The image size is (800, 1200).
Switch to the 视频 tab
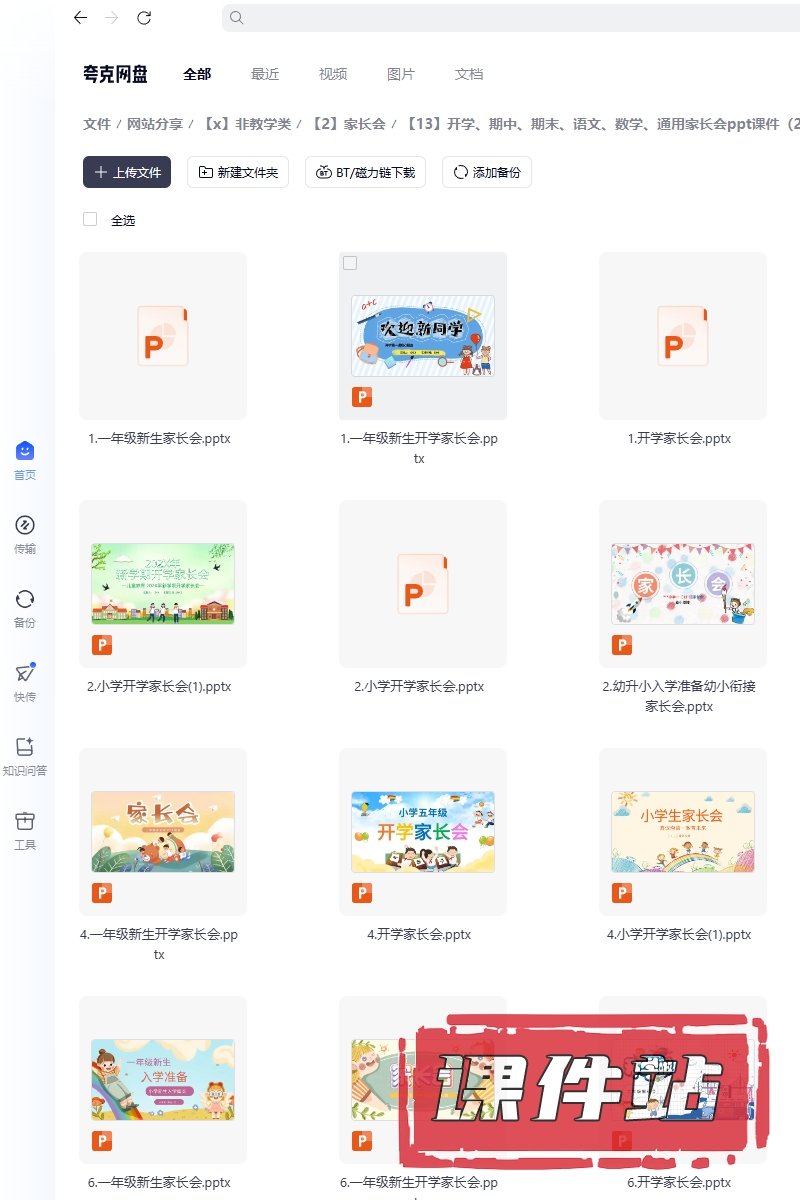tap(333, 74)
